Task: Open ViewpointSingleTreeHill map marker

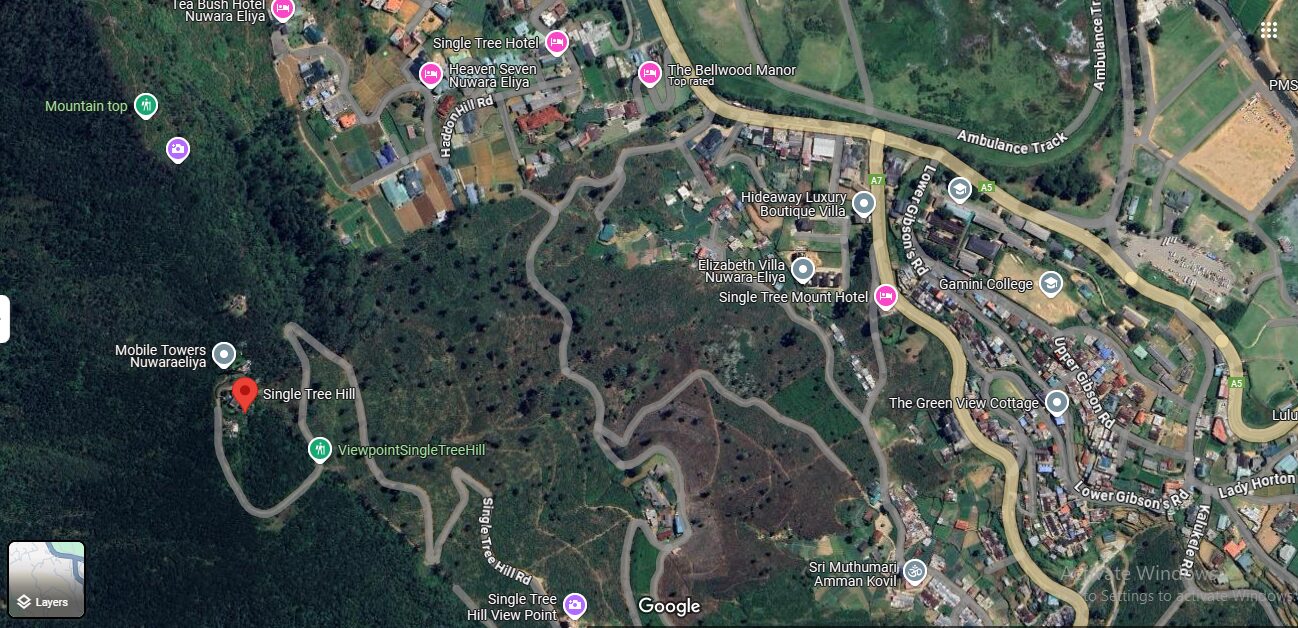Action: click(x=319, y=449)
